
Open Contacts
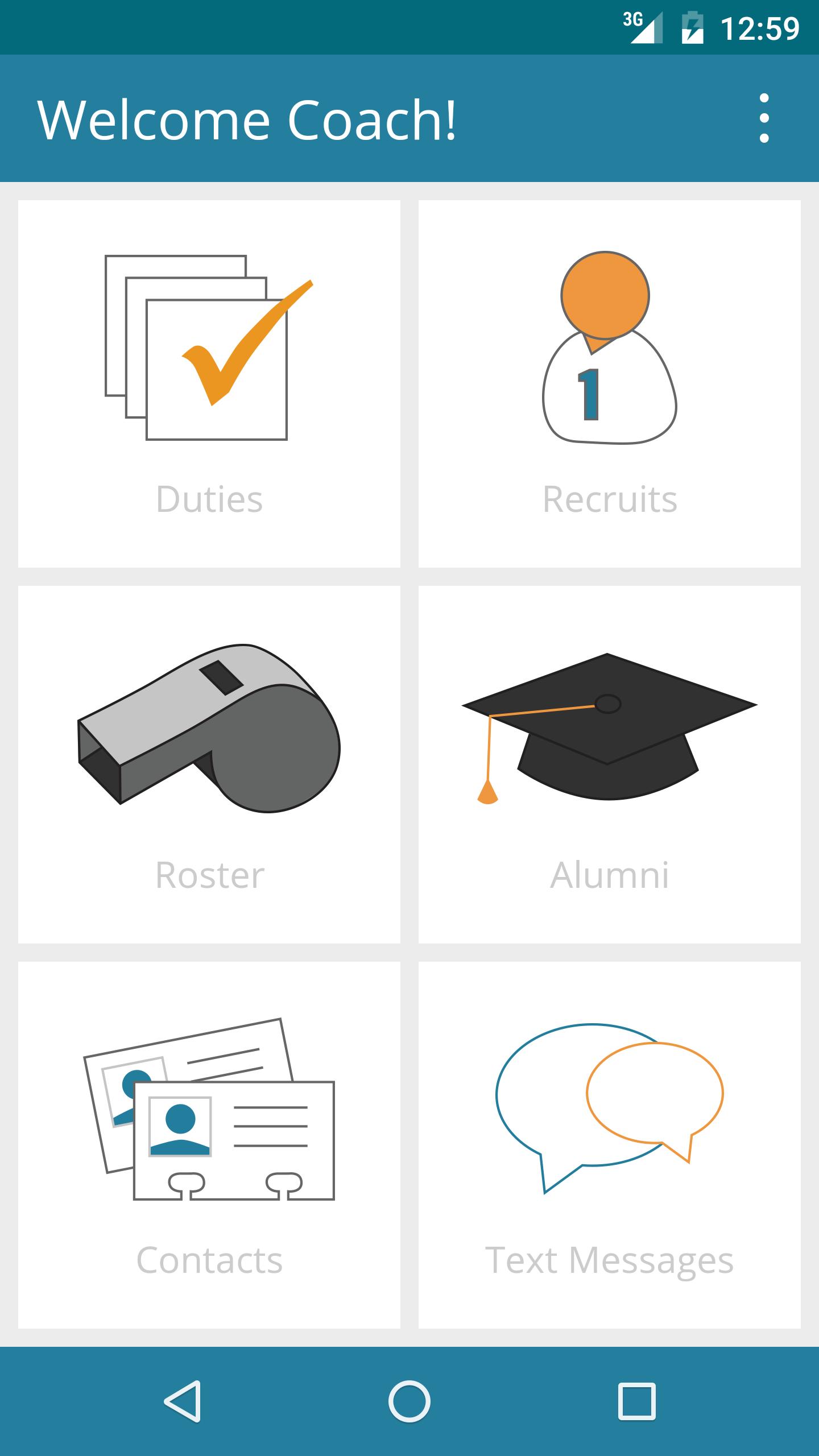tap(209, 1144)
